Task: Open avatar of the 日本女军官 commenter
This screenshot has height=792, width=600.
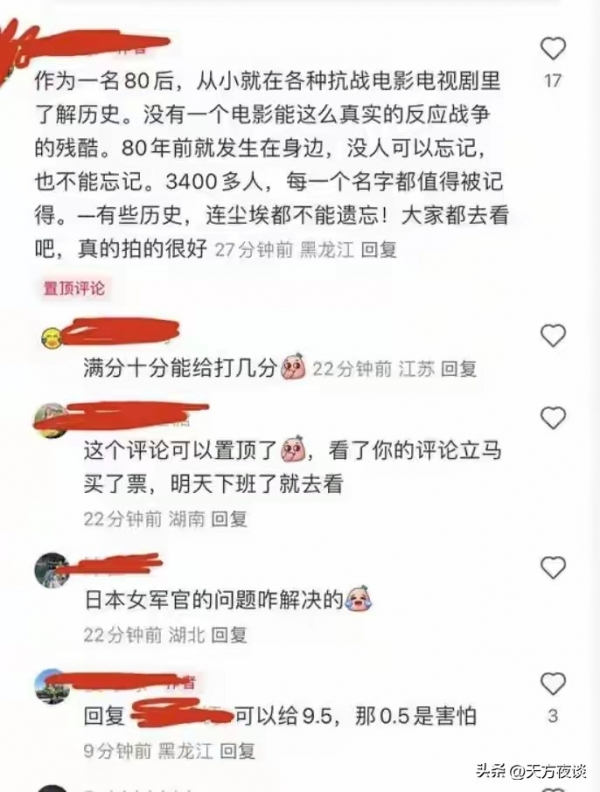Action: [x=52, y=570]
